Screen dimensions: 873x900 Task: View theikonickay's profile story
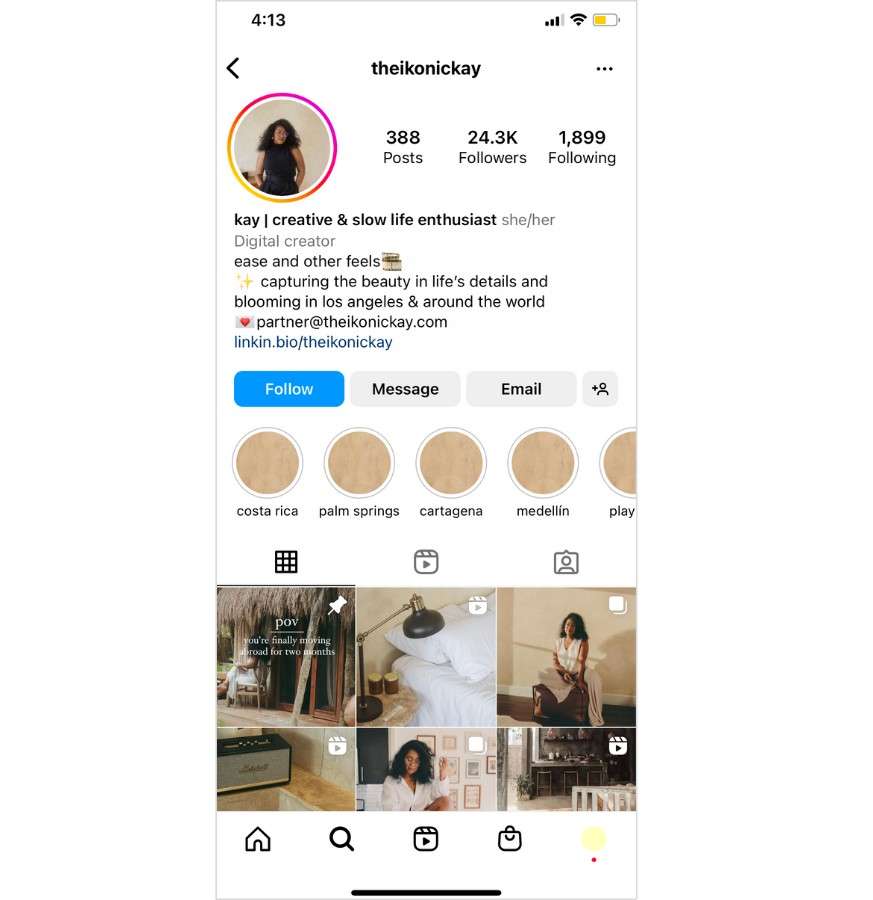(282, 148)
